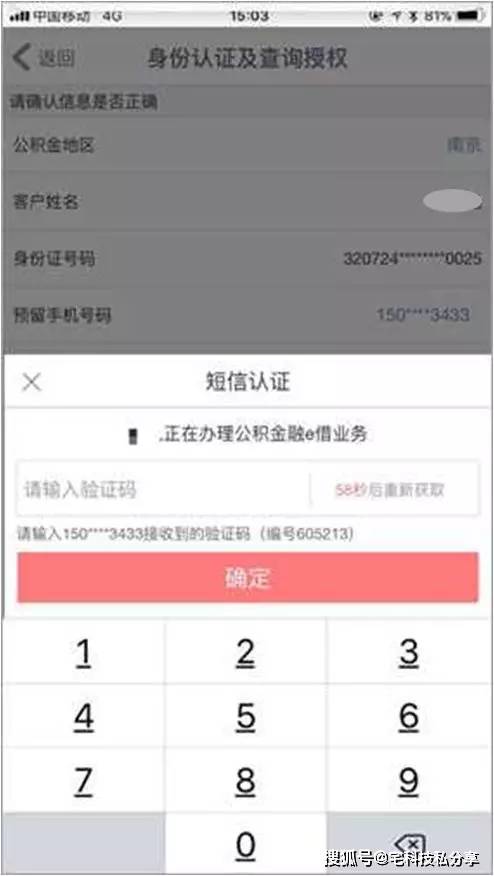Close the 短信认证 dialog
Screen dimensions: 494x876
(x=31, y=383)
